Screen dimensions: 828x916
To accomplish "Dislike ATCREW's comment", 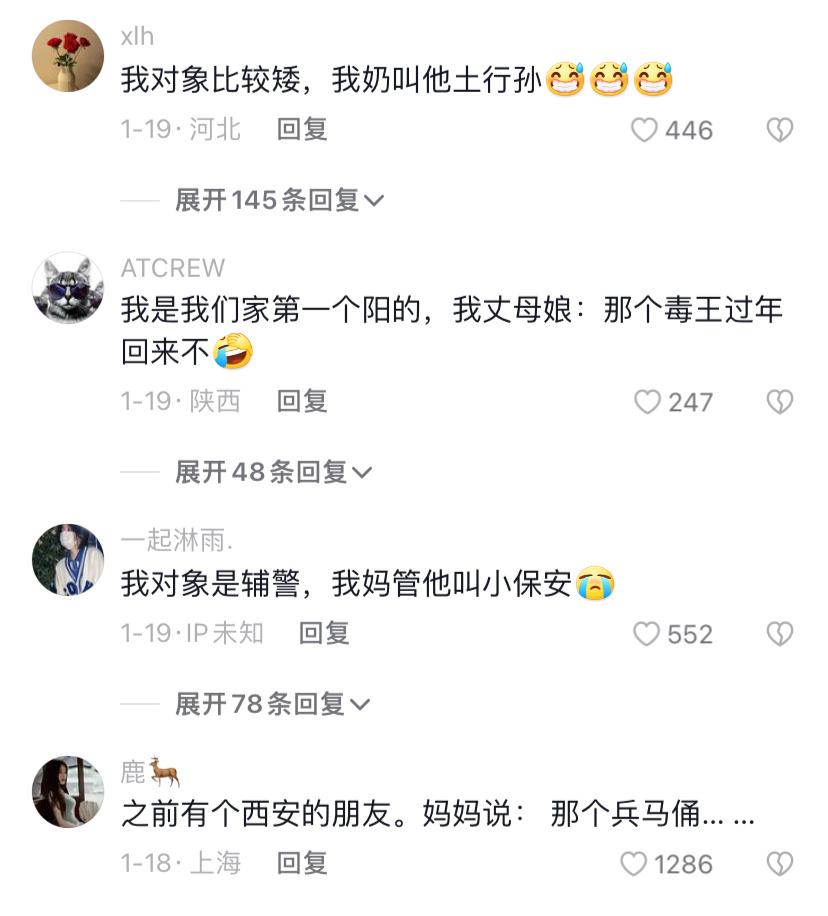I will coord(779,402).
